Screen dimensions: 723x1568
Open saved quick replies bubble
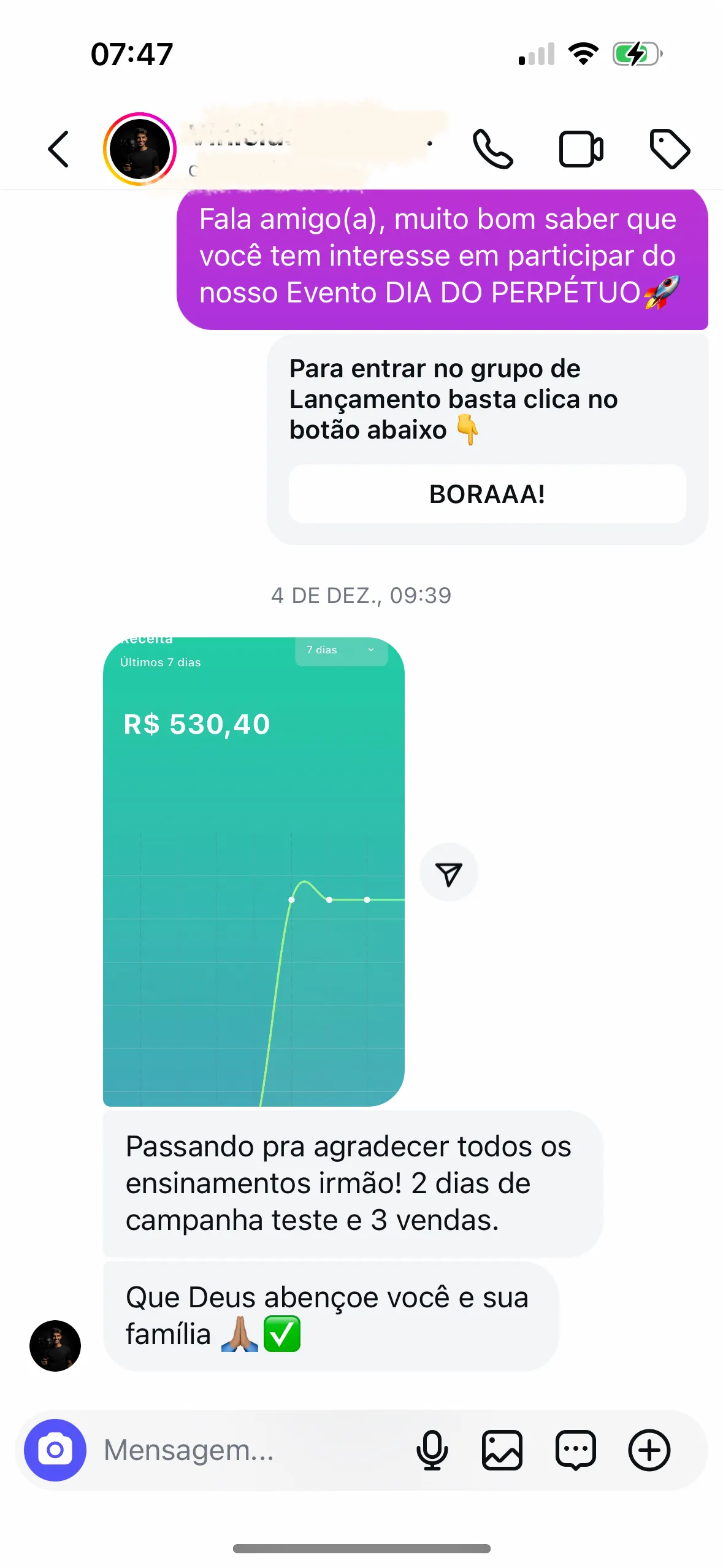575,1450
